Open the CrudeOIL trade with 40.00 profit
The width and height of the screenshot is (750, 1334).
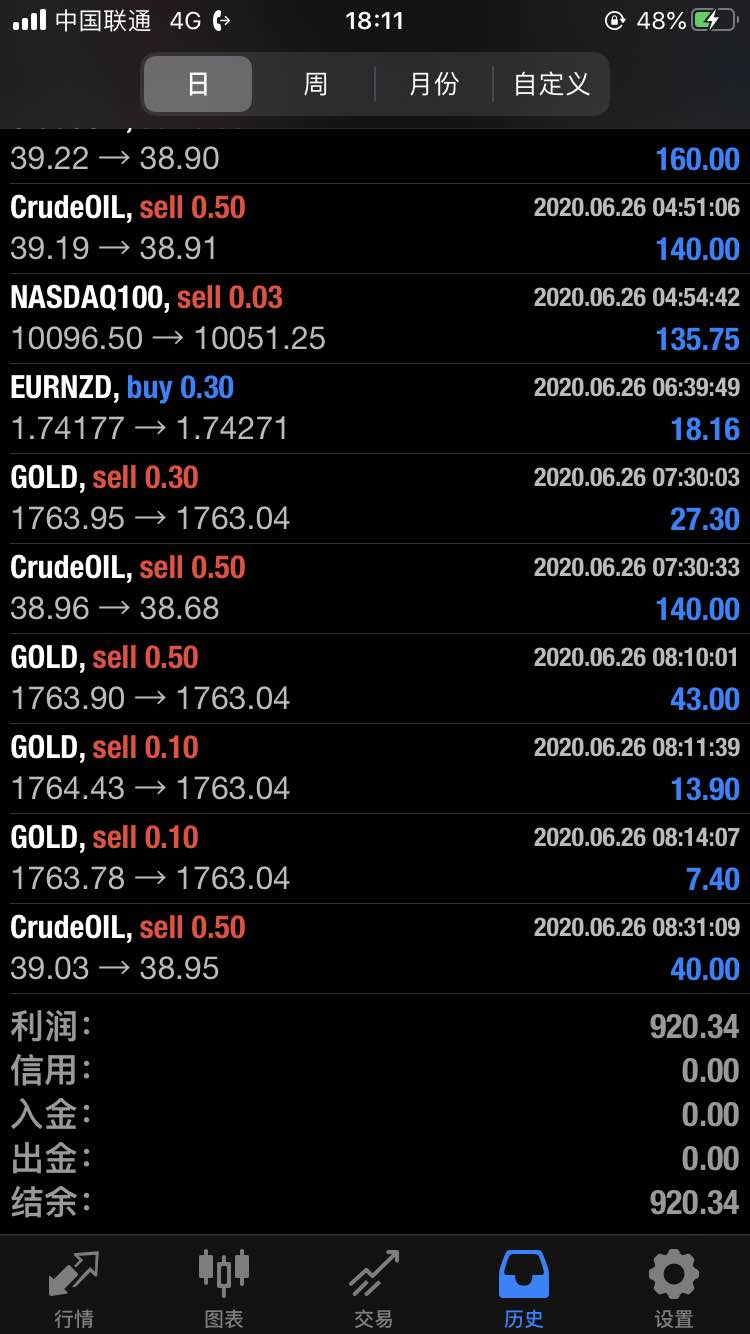click(375, 949)
